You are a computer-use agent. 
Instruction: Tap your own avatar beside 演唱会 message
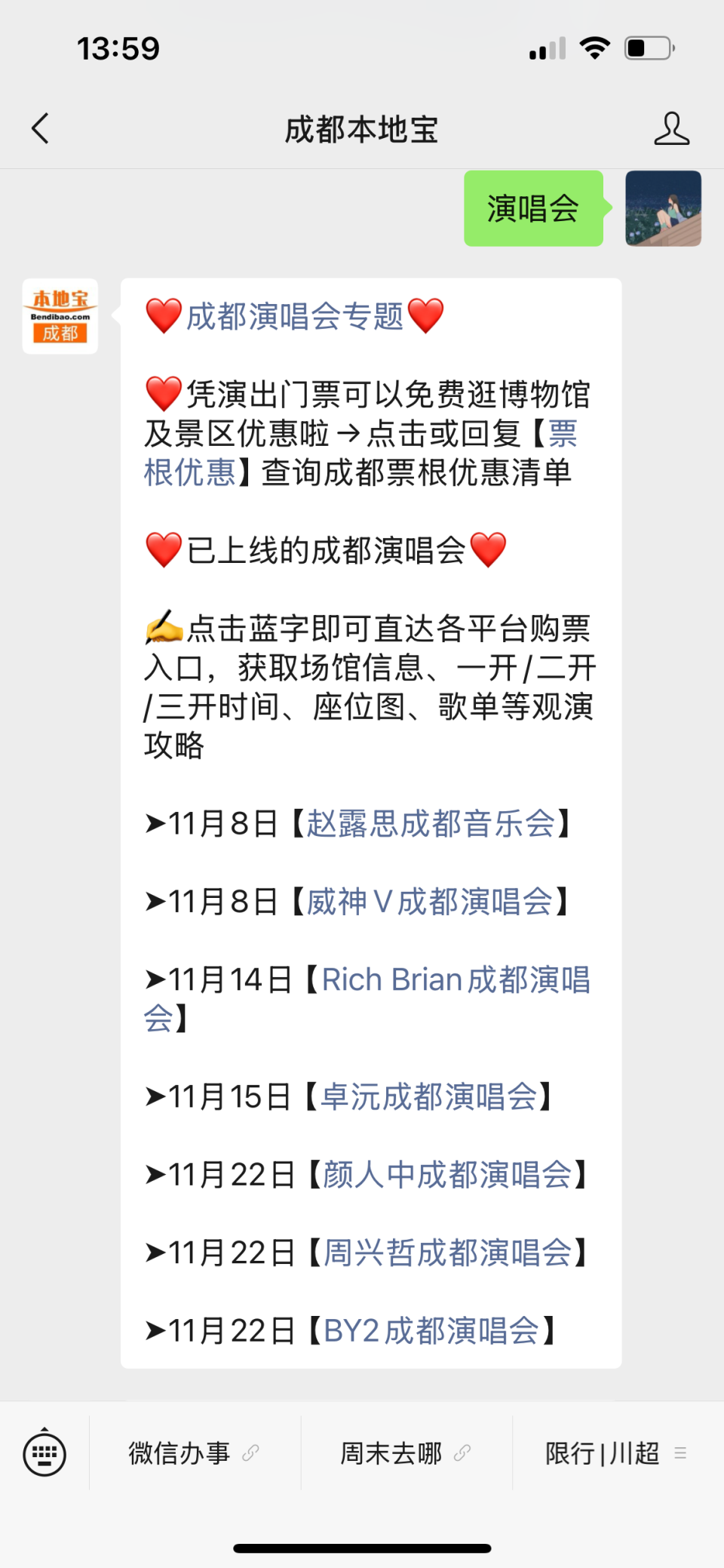point(663,208)
